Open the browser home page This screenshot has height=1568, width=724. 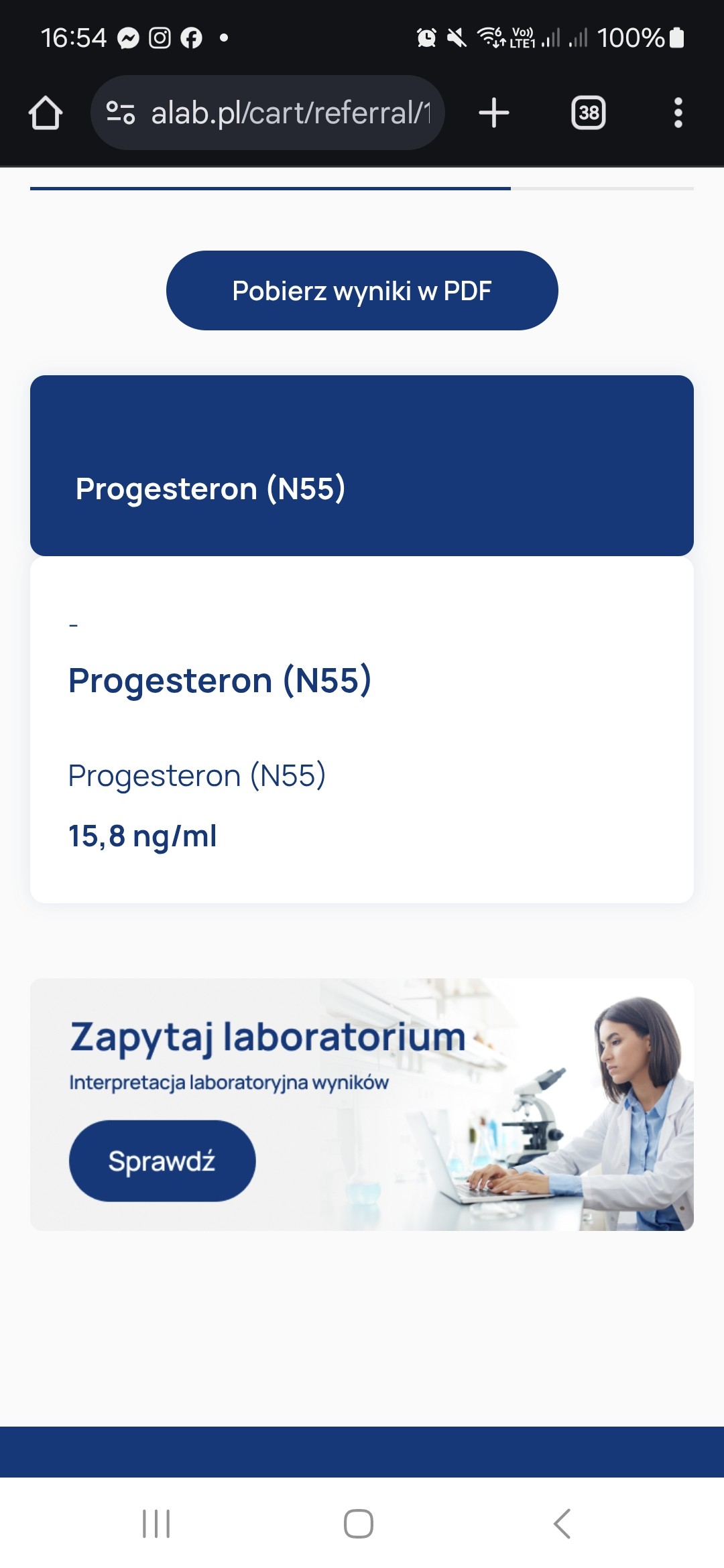click(x=46, y=113)
